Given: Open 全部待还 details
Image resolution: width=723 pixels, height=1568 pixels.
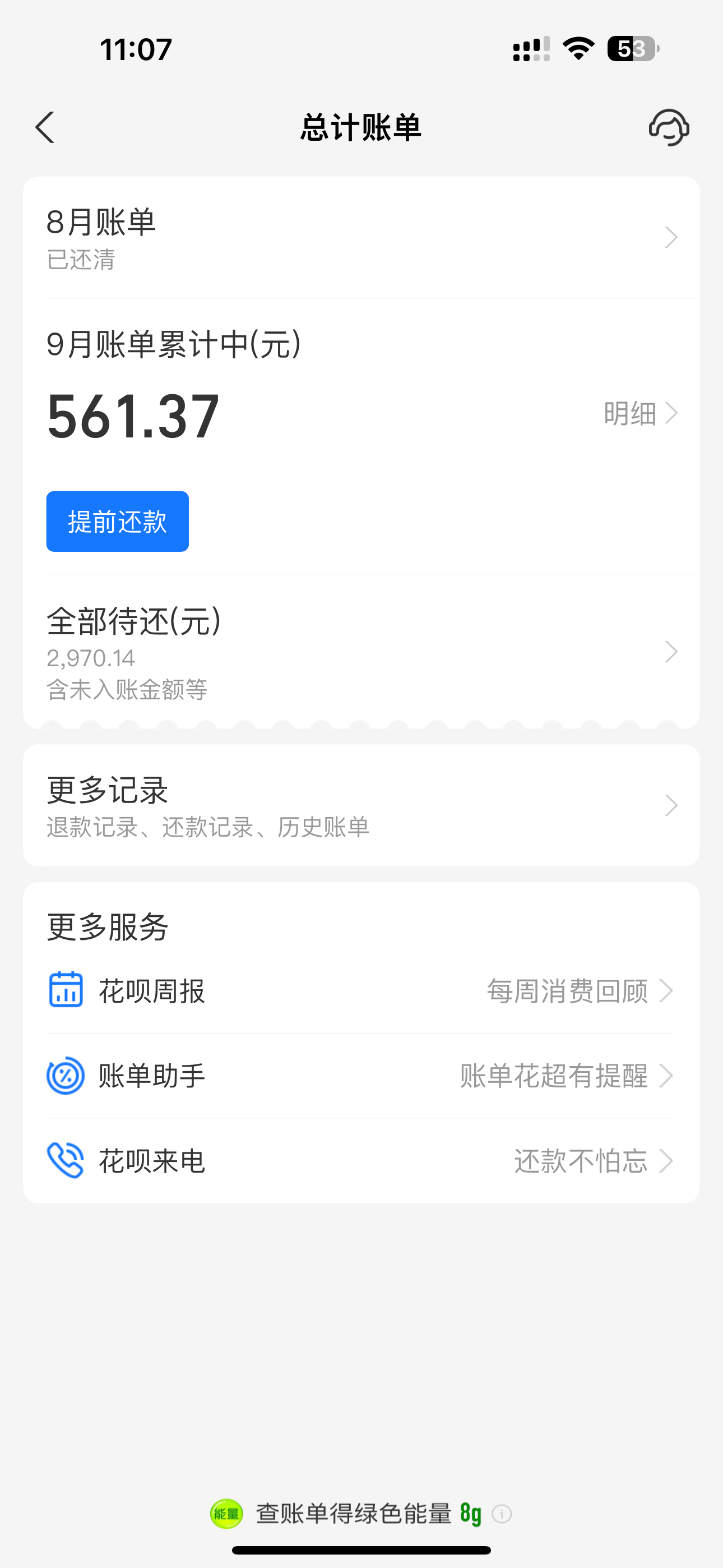Looking at the screenshot, I should [x=361, y=651].
